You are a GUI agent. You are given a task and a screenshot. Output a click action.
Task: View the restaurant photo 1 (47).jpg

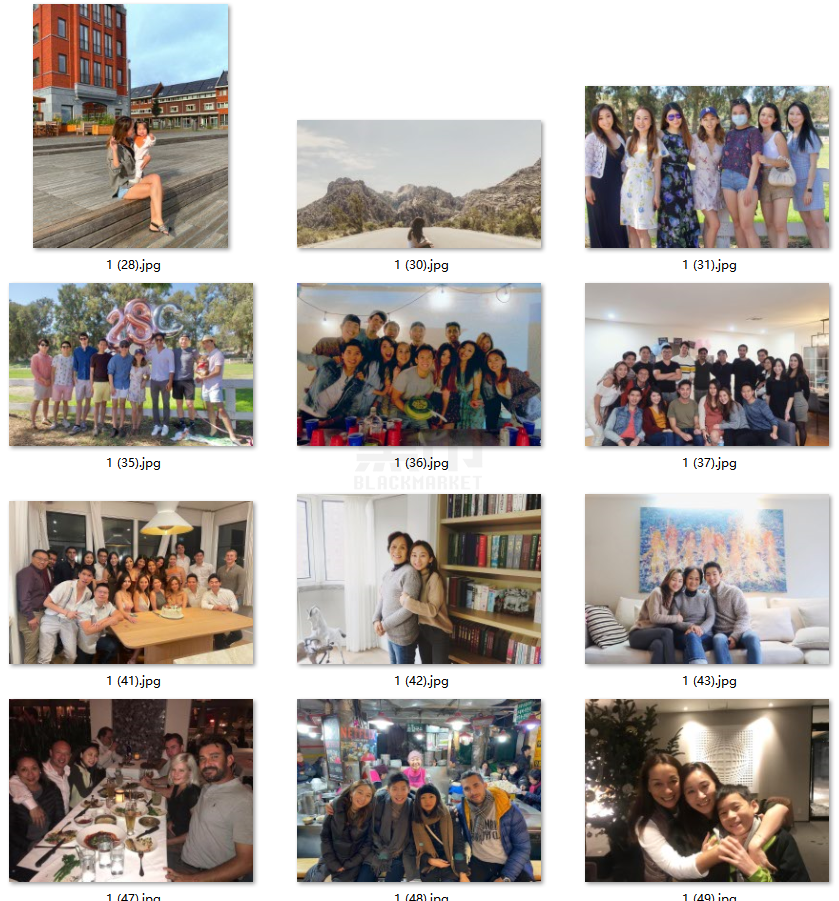coord(131,790)
